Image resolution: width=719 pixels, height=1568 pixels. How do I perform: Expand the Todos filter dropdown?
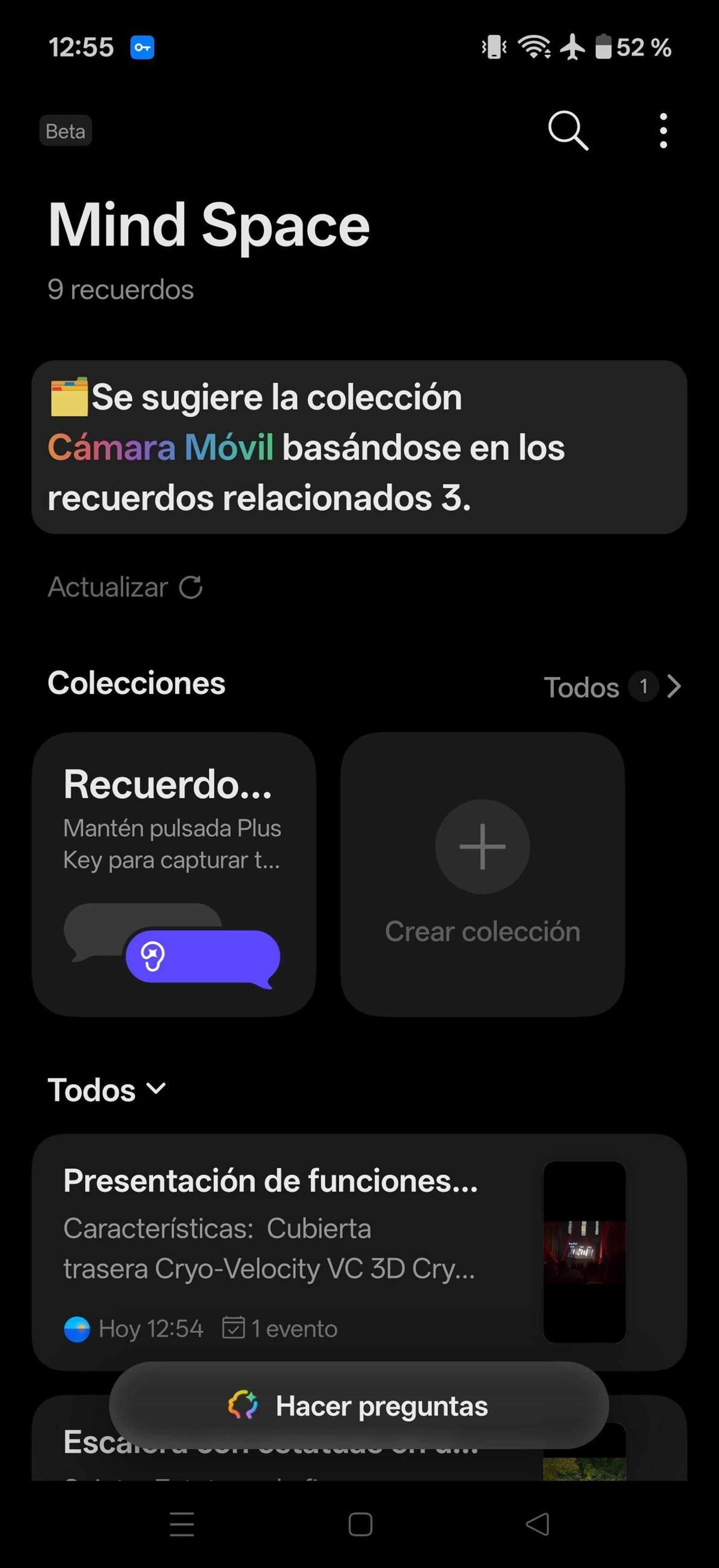click(107, 1090)
